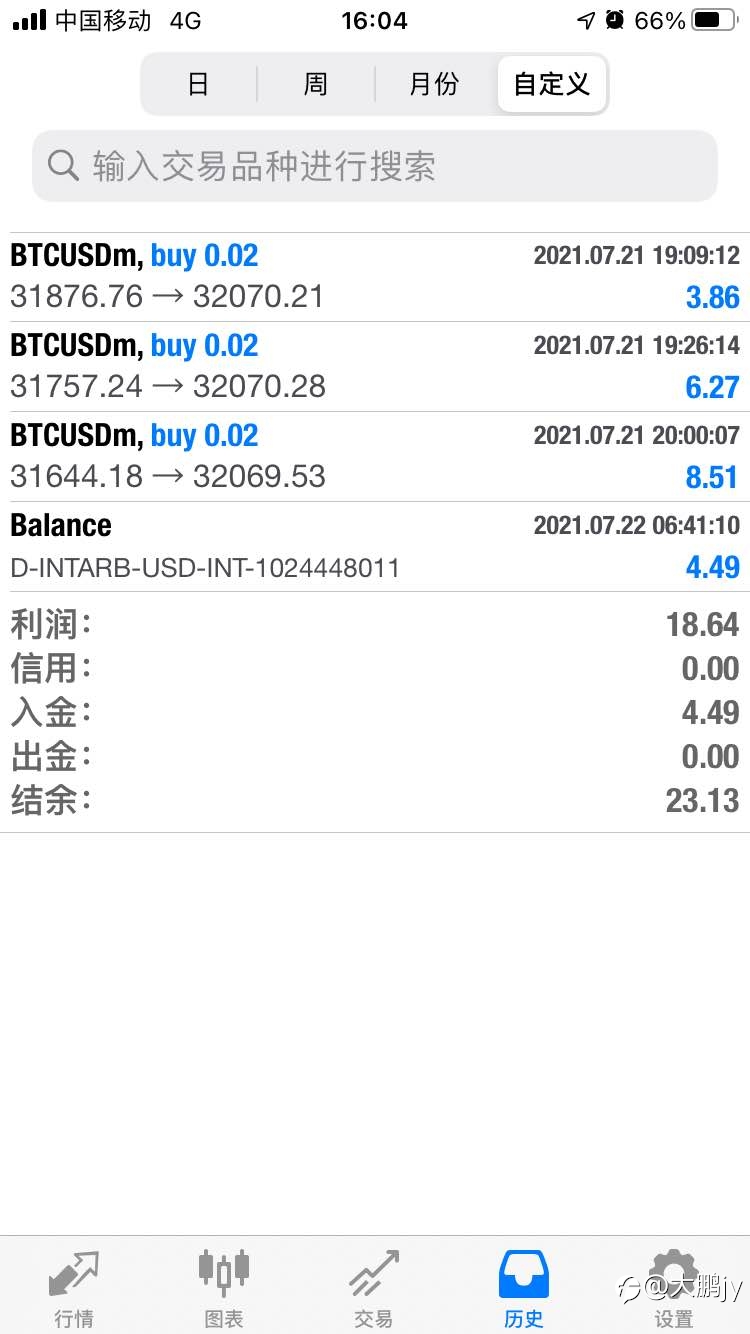Open the 图表 charts tab
750x1334 pixels.
pyautogui.click(x=224, y=1287)
